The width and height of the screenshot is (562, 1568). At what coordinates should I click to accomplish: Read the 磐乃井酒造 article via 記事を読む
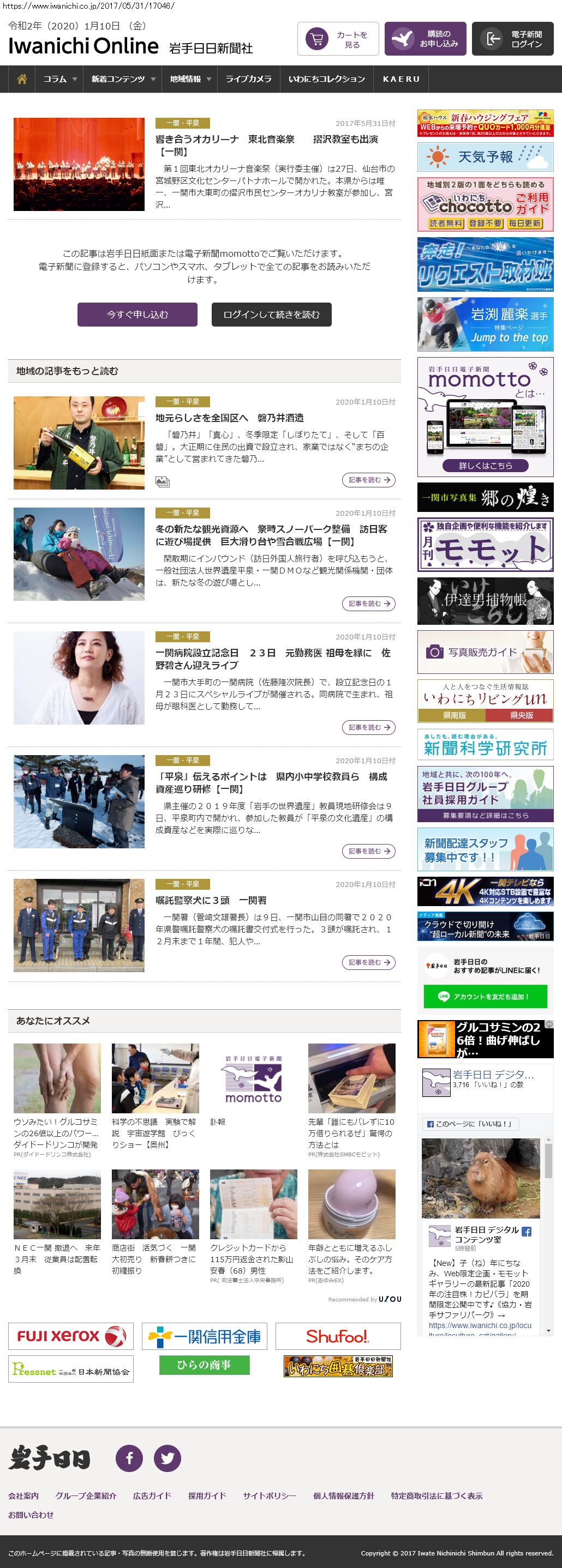(368, 480)
